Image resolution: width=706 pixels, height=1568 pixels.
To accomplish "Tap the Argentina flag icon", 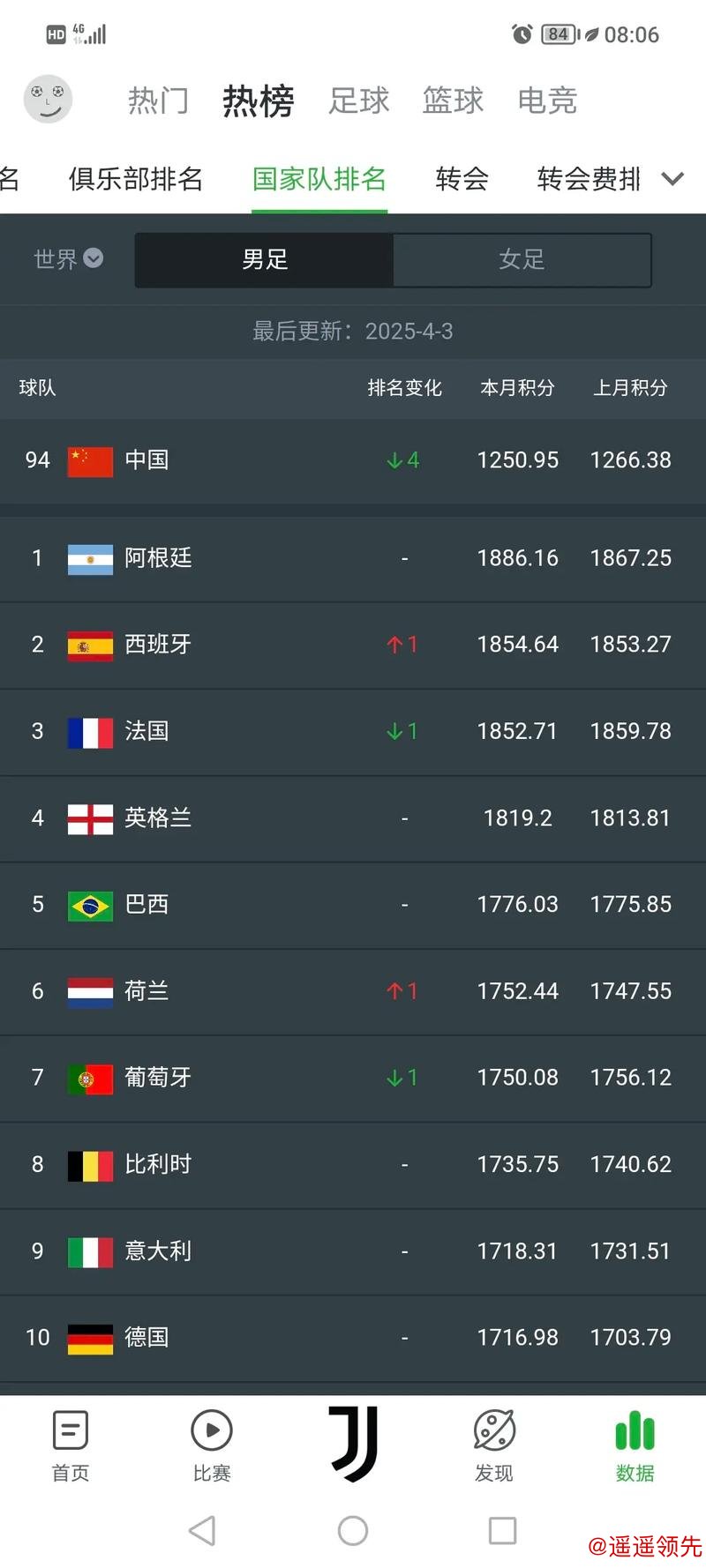I will [x=88, y=557].
